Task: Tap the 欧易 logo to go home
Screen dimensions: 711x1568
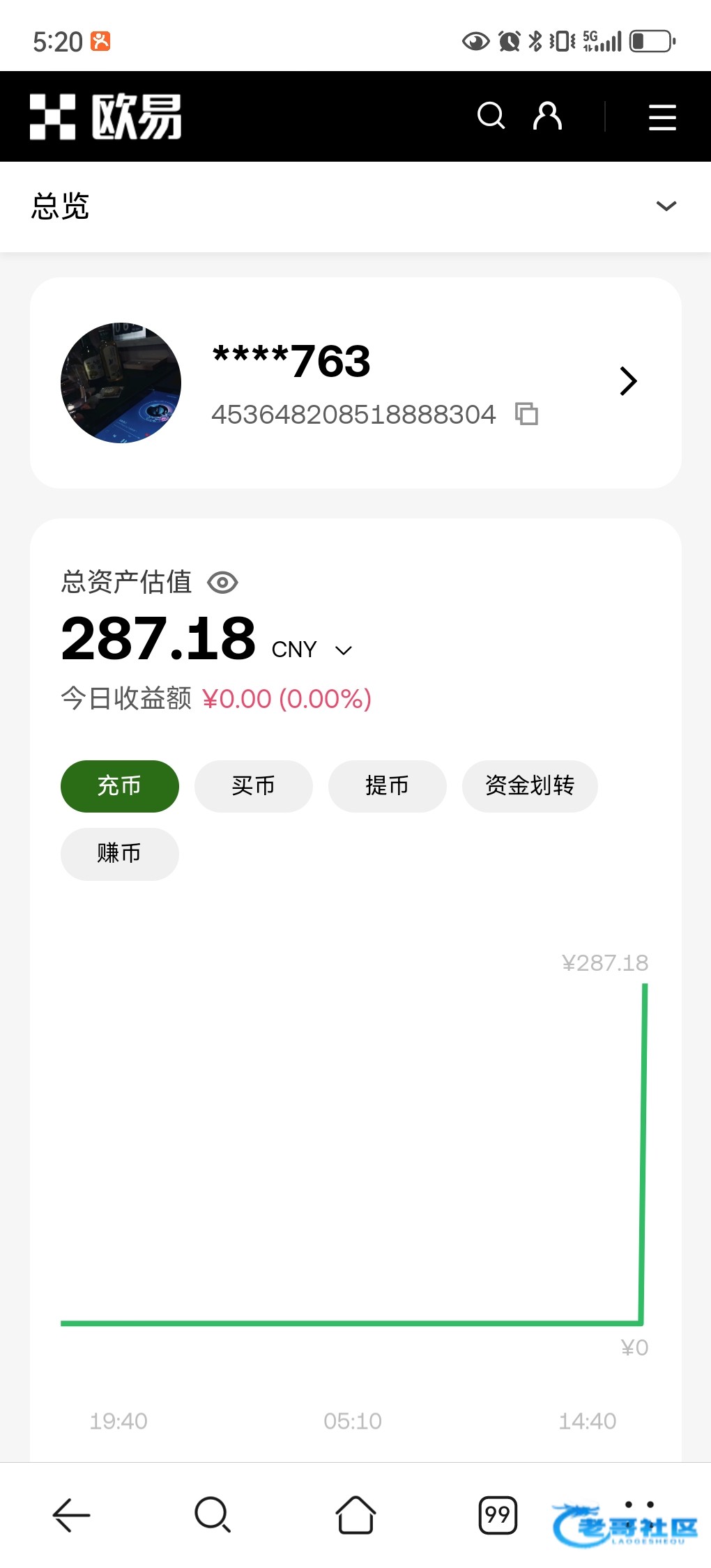Action: pyautogui.click(x=106, y=116)
